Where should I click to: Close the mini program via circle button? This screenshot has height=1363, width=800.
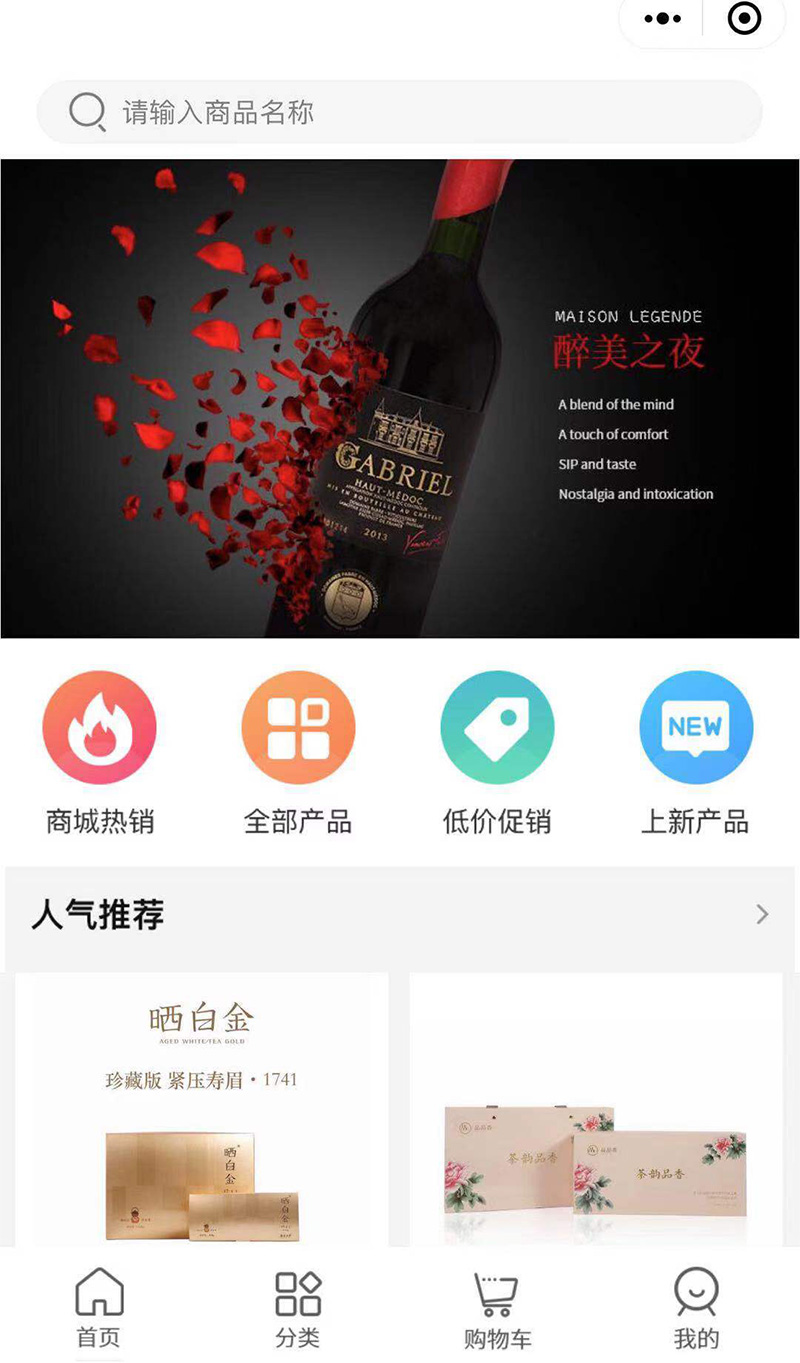point(744,19)
